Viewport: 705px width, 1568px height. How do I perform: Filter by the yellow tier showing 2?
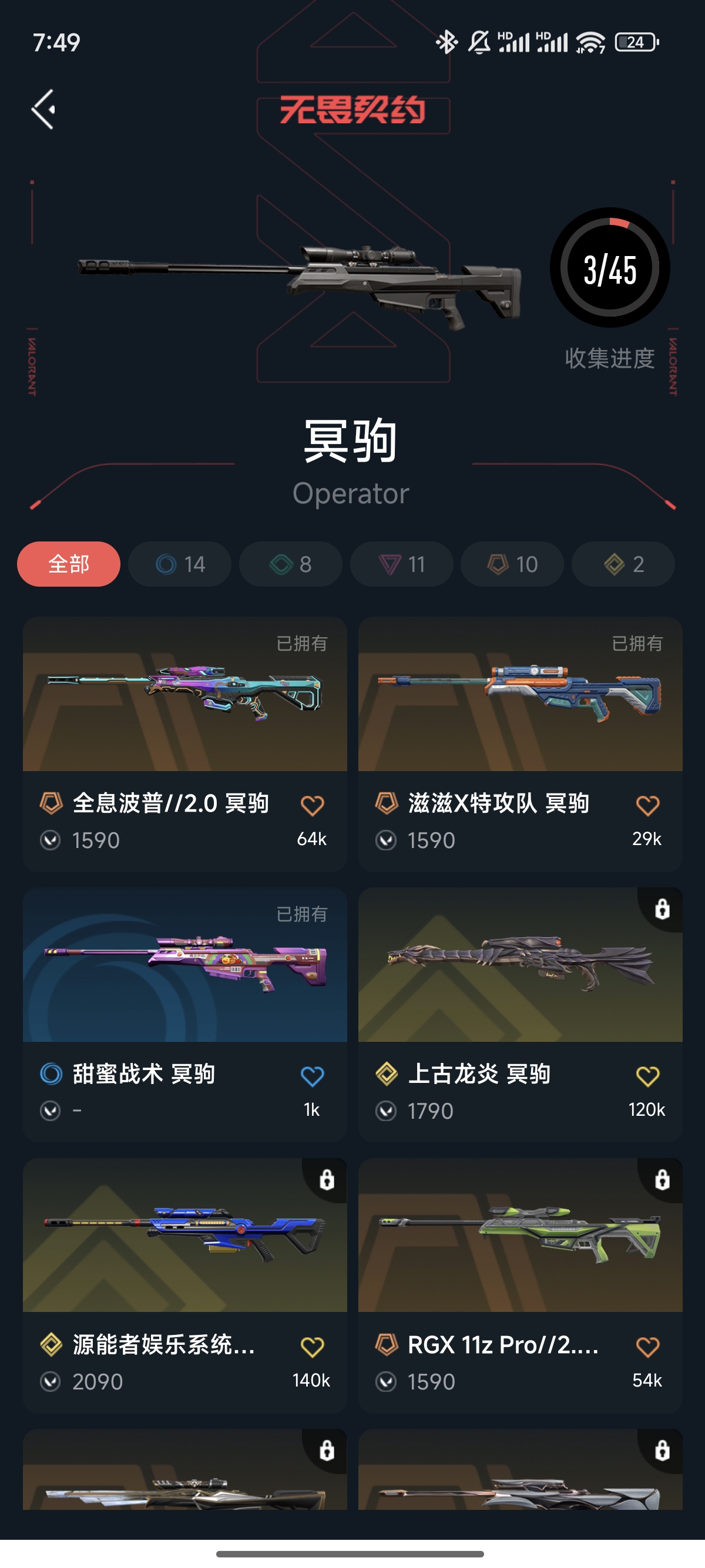coord(623,564)
